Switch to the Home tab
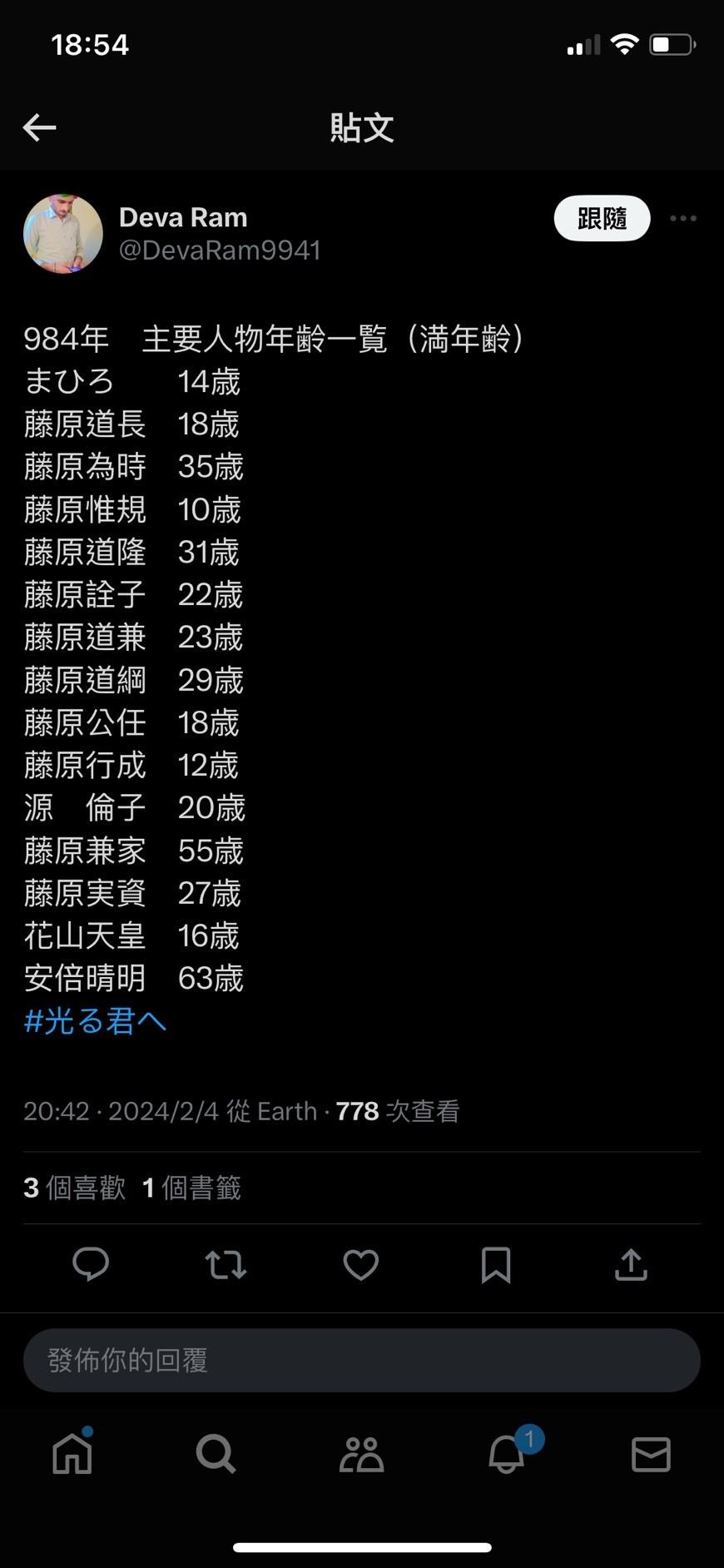This screenshot has width=724, height=1568. tap(72, 1454)
